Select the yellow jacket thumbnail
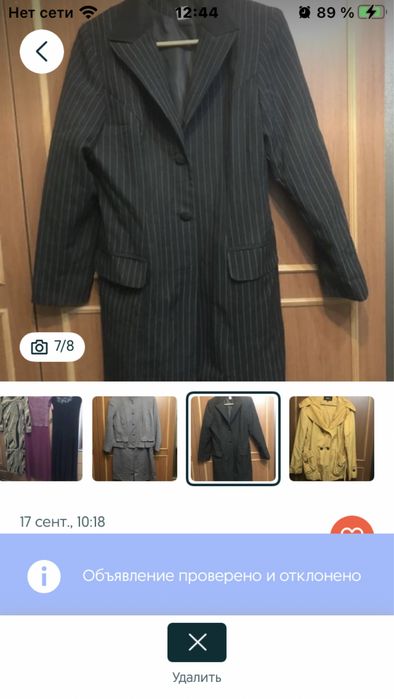This screenshot has height=699, width=394. click(x=332, y=439)
